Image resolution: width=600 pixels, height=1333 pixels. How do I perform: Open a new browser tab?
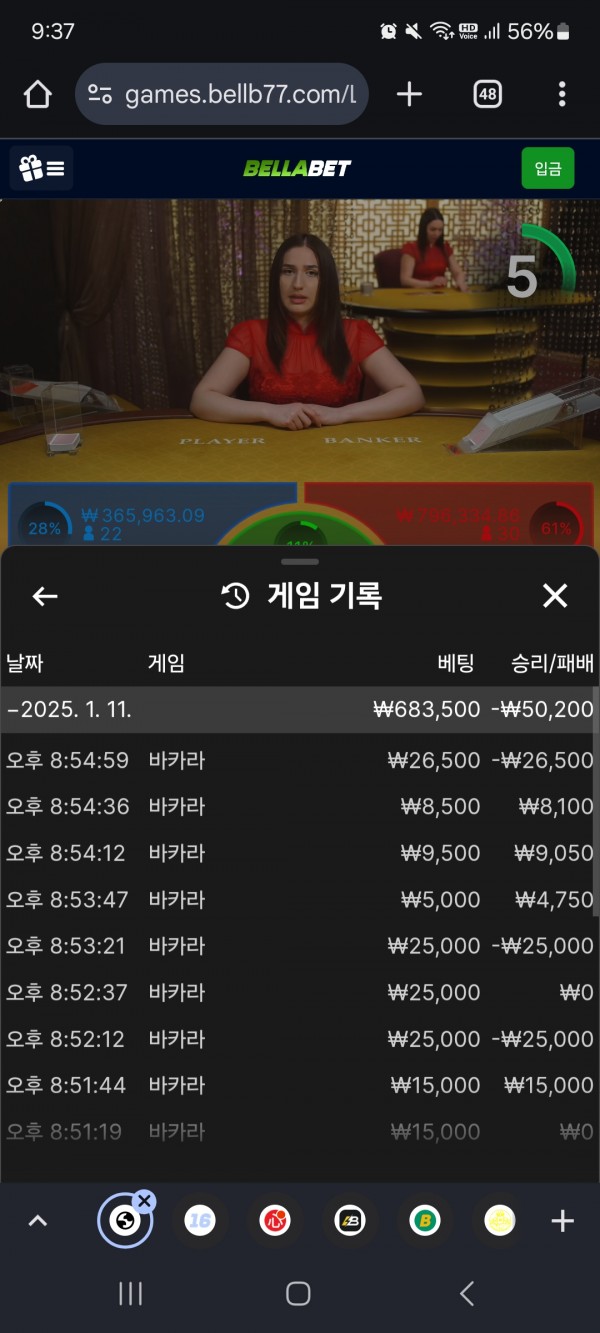coord(409,95)
